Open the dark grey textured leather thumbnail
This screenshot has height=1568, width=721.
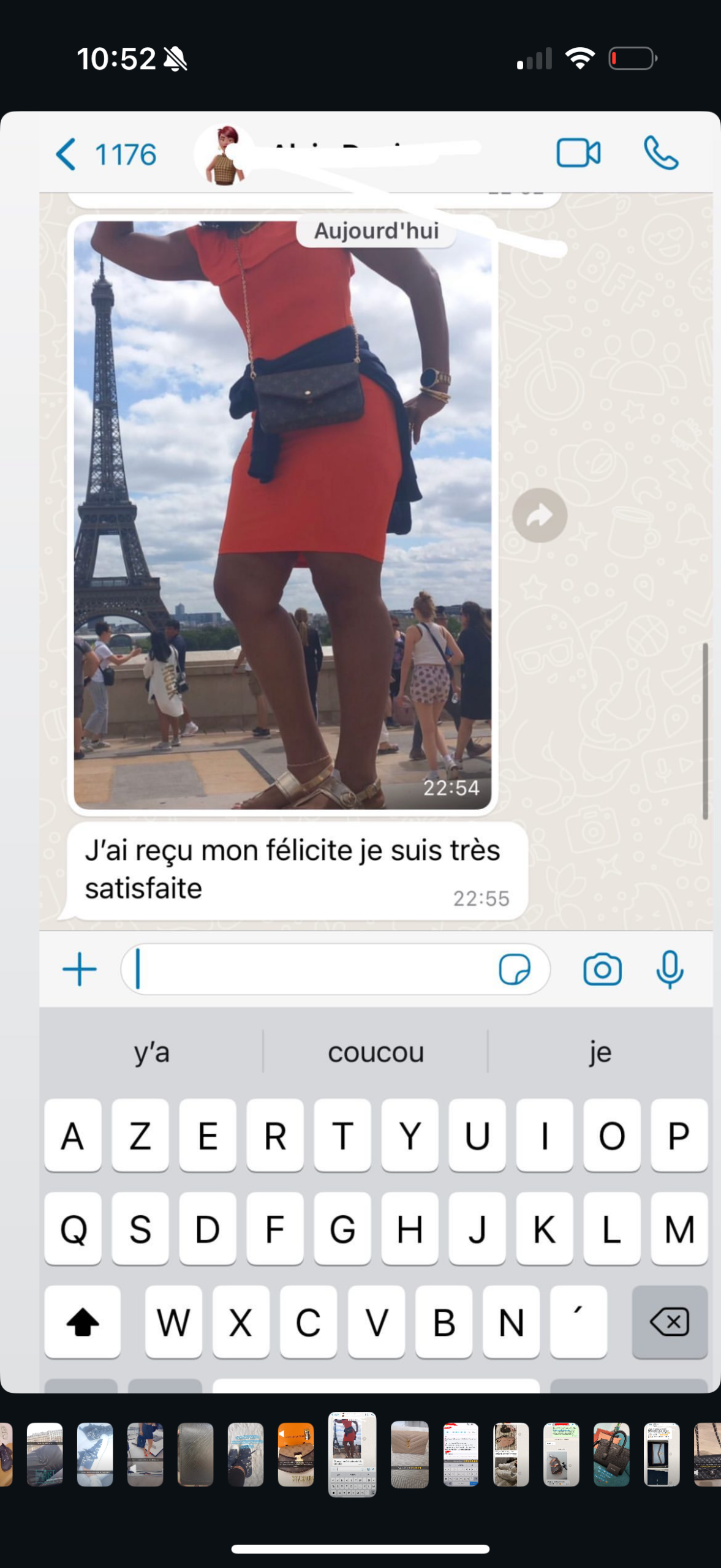point(195,1453)
